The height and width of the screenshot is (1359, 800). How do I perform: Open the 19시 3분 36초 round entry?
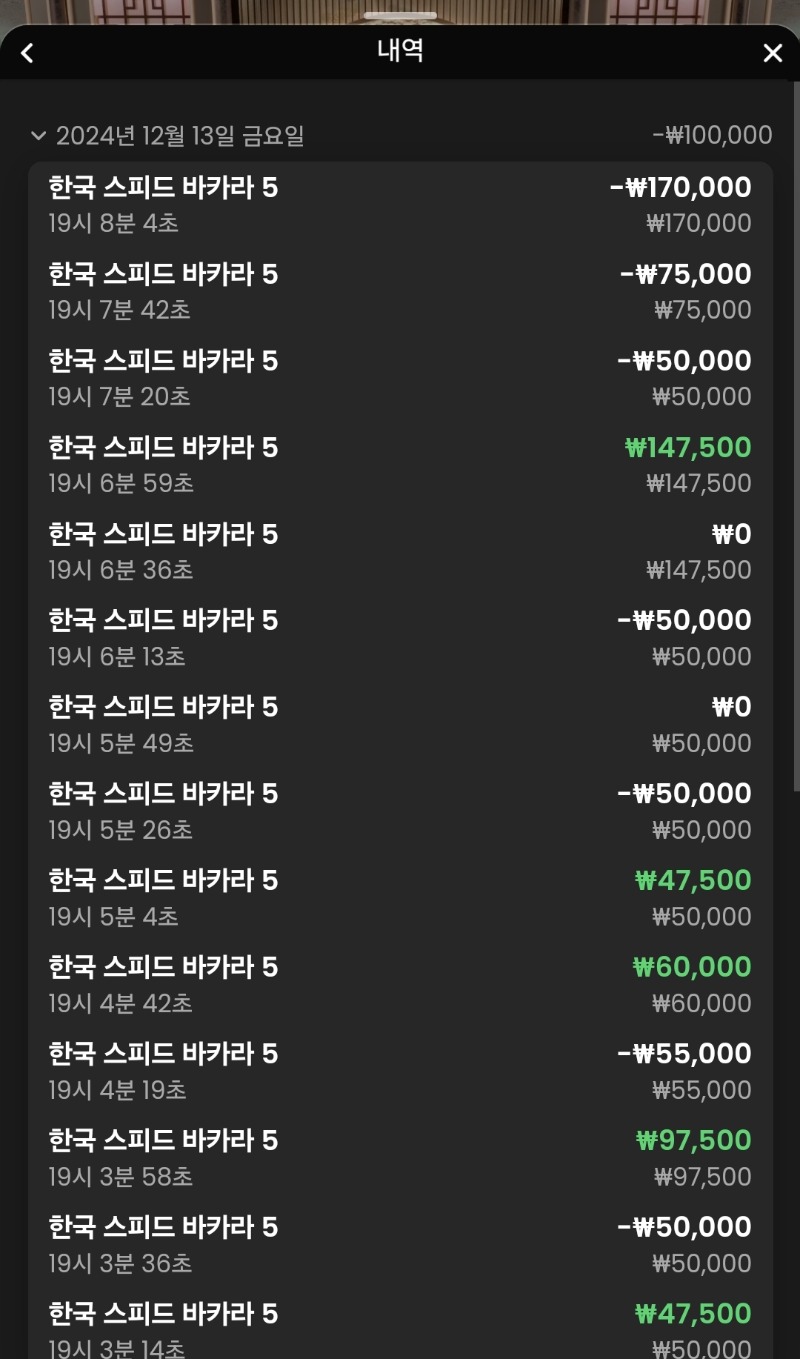(400, 1245)
